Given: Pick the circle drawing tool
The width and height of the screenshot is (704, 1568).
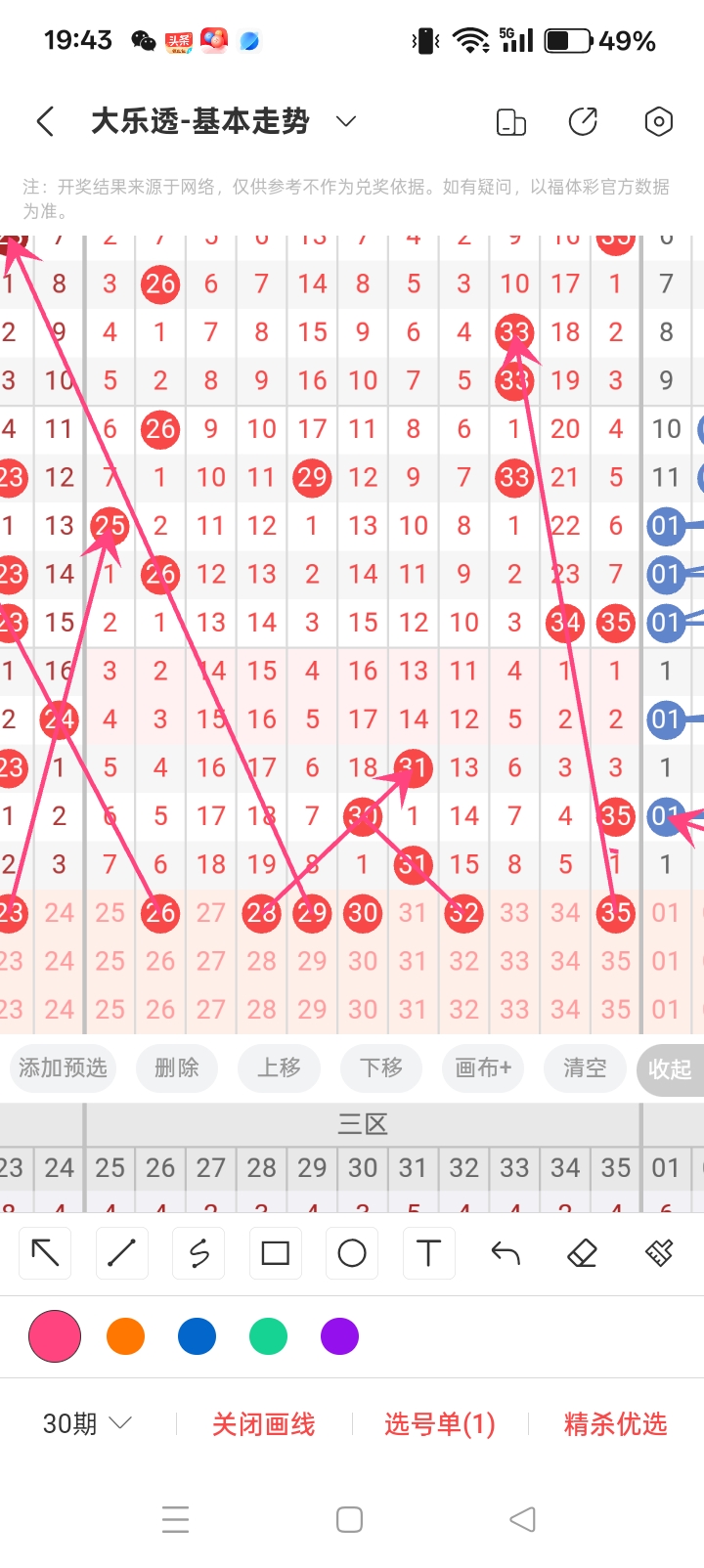Looking at the screenshot, I should (351, 1252).
